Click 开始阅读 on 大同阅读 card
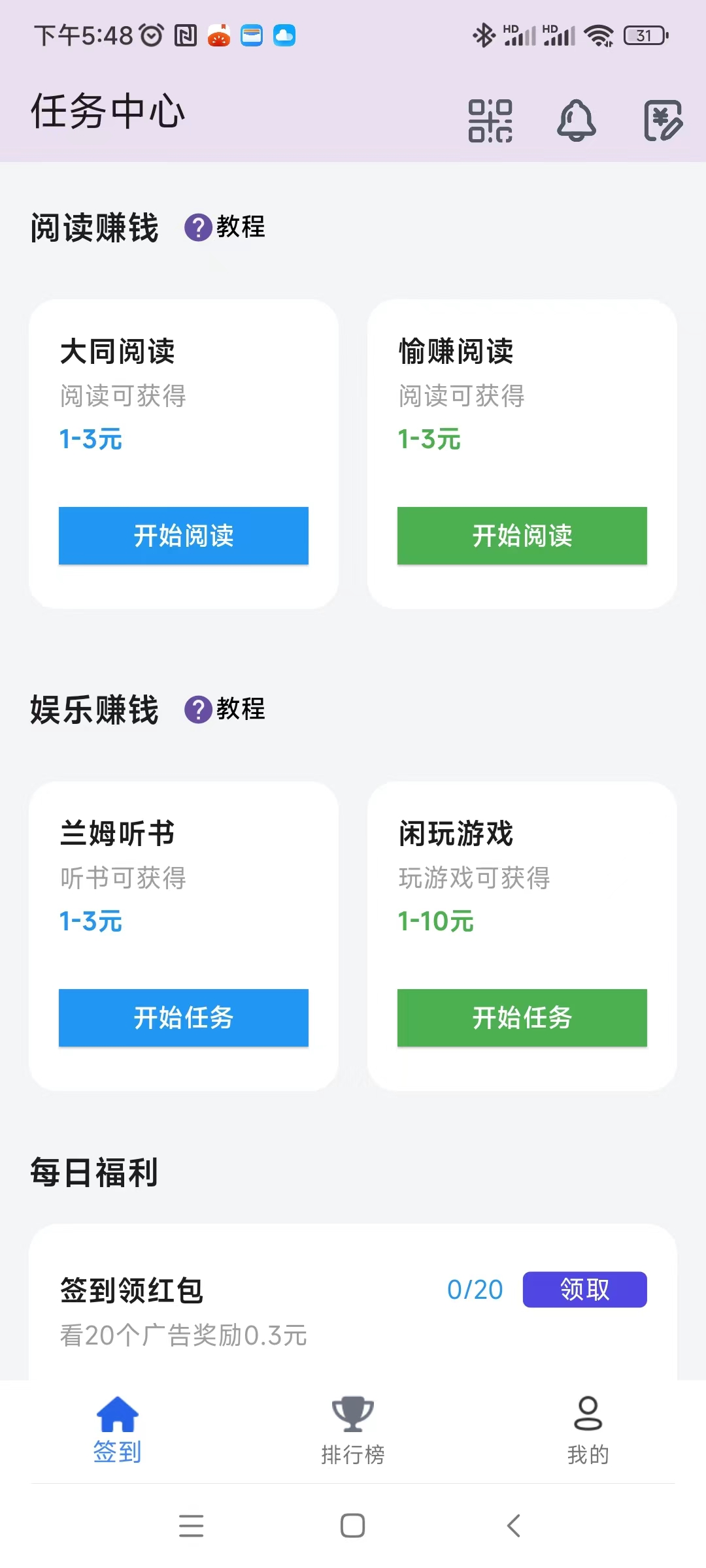Image resolution: width=706 pixels, height=1568 pixels. (x=183, y=536)
